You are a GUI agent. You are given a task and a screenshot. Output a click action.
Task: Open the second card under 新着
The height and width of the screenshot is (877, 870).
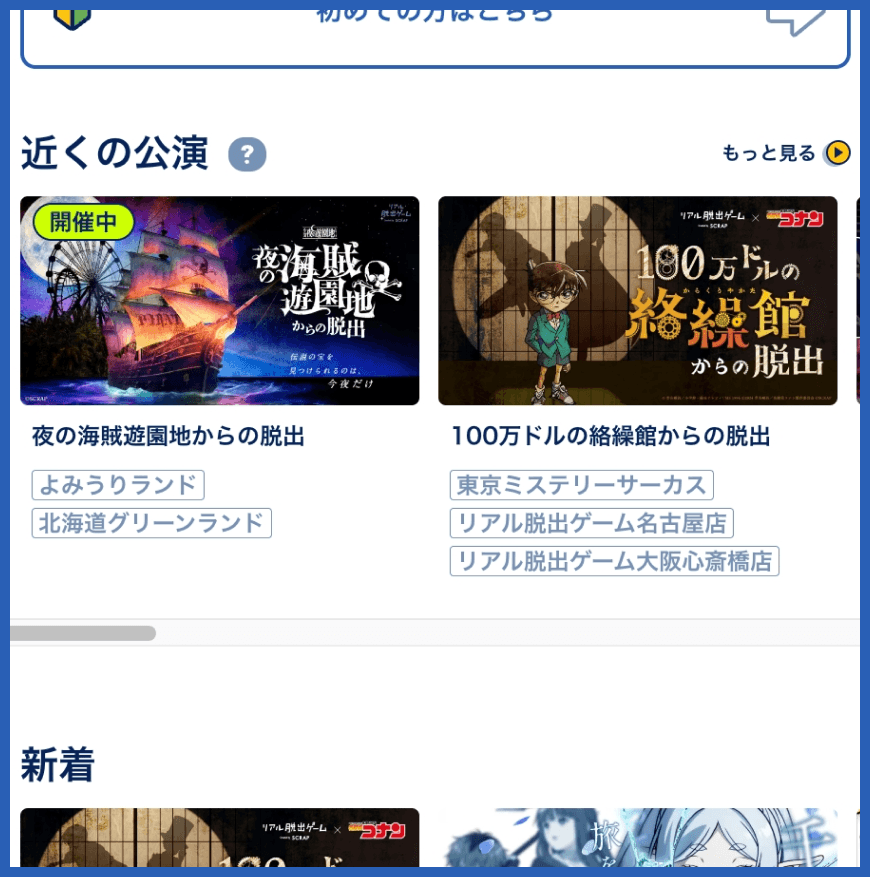637,838
